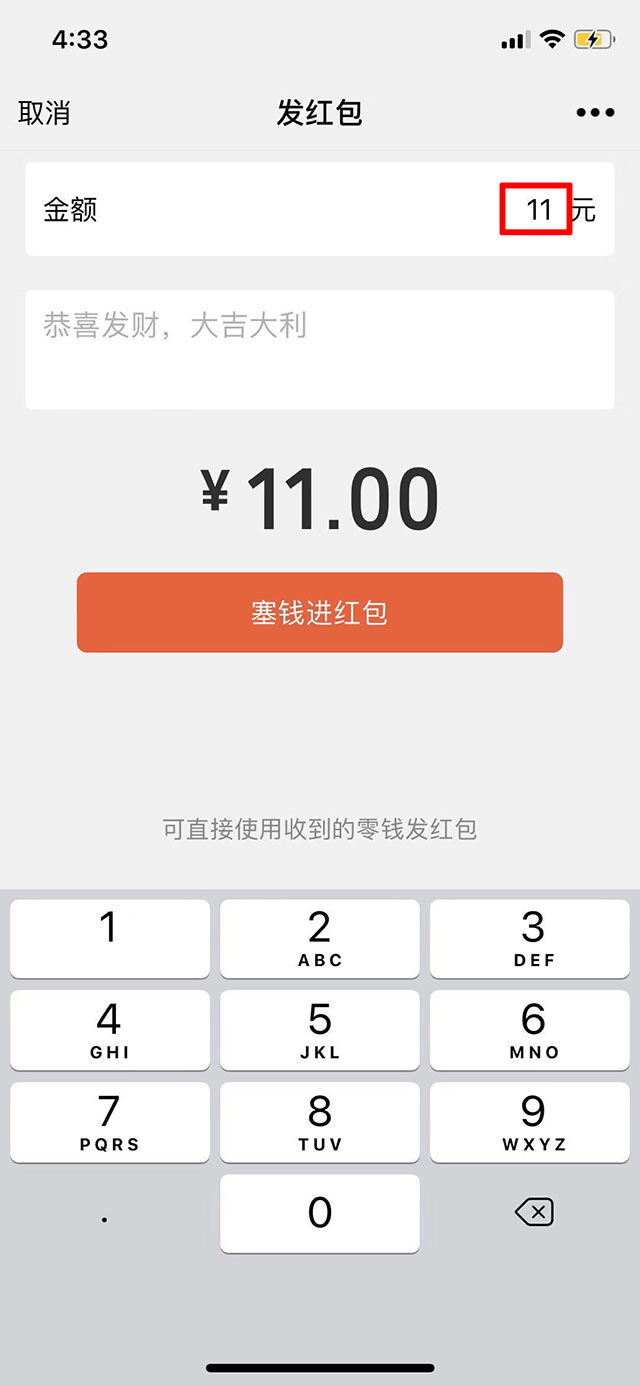The width and height of the screenshot is (640, 1386).
Task: Hit the 4 key on the keypad
Action: tap(110, 1030)
